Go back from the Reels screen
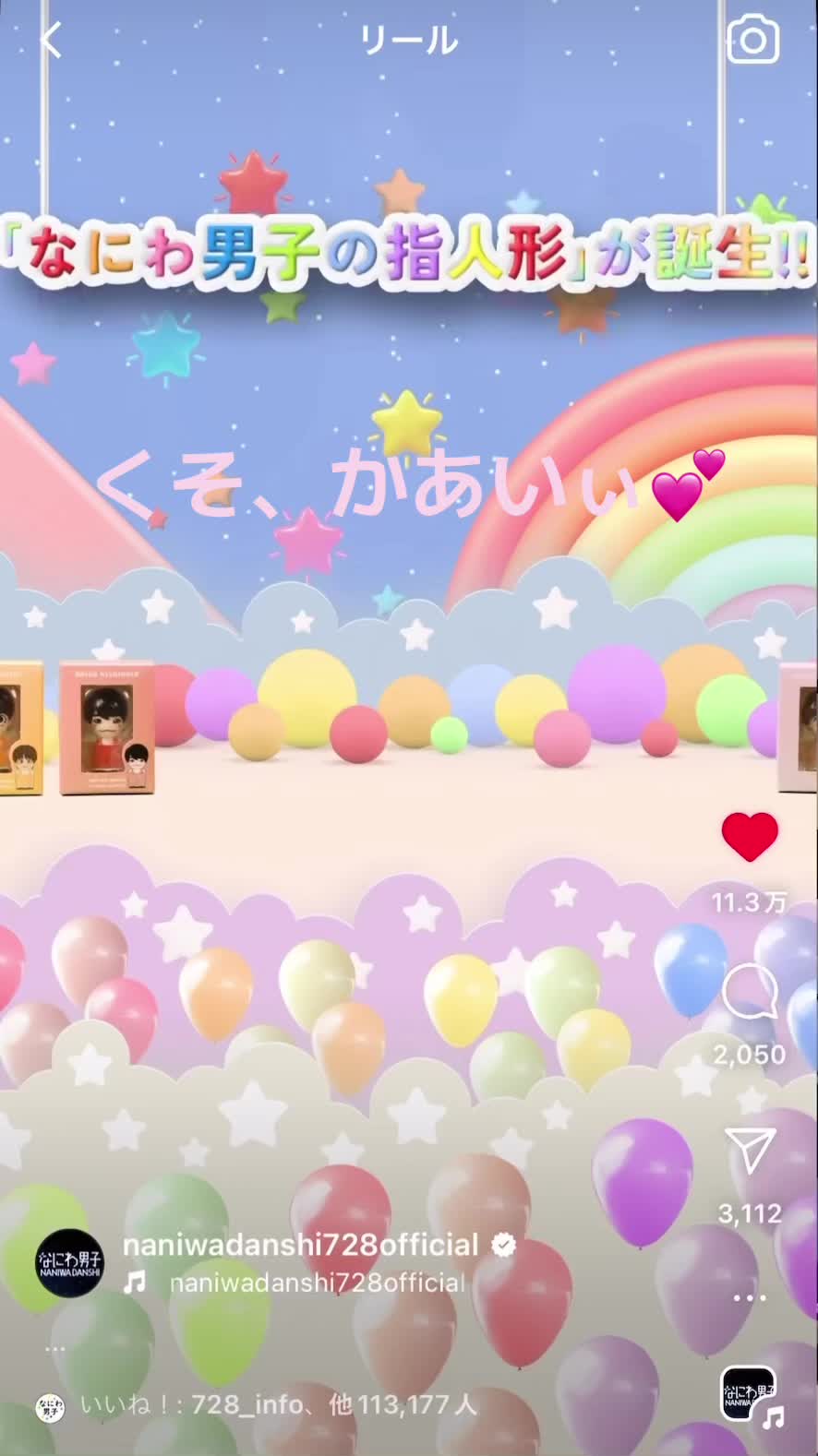 coord(51,41)
